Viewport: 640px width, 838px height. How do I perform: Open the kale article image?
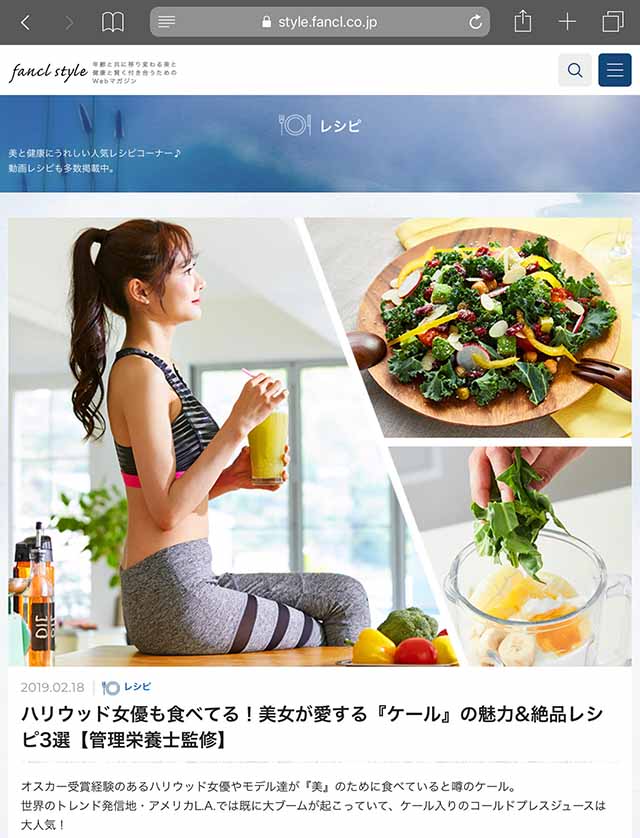(320, 442)
